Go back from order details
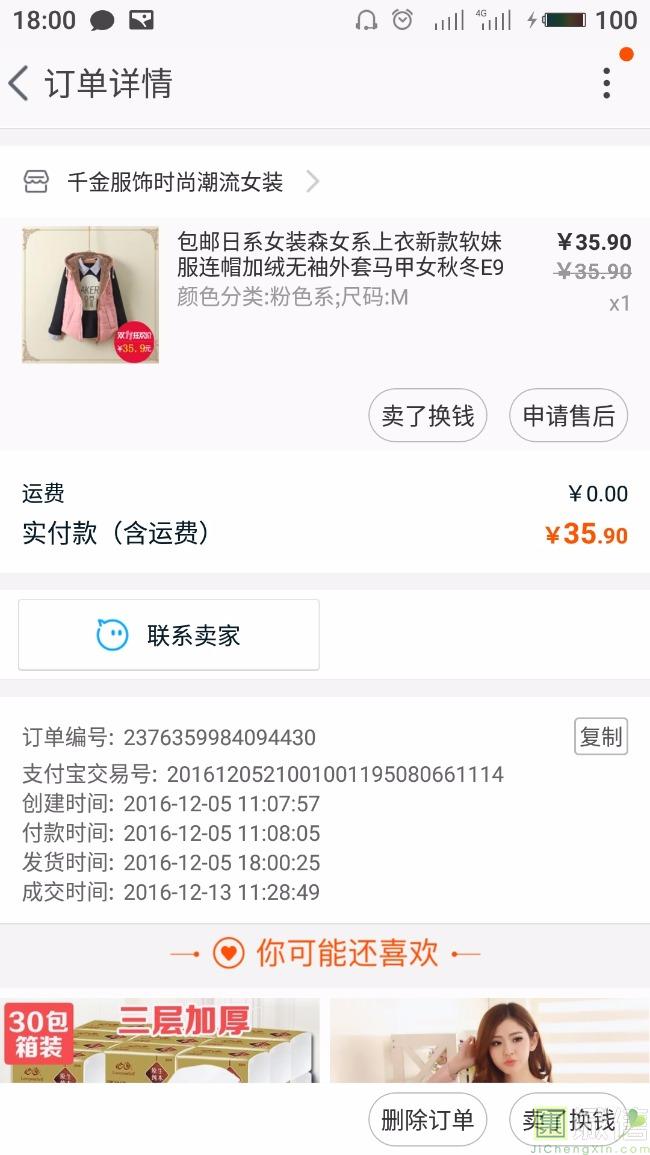The image size is (650, 1155). pos(20,83)
